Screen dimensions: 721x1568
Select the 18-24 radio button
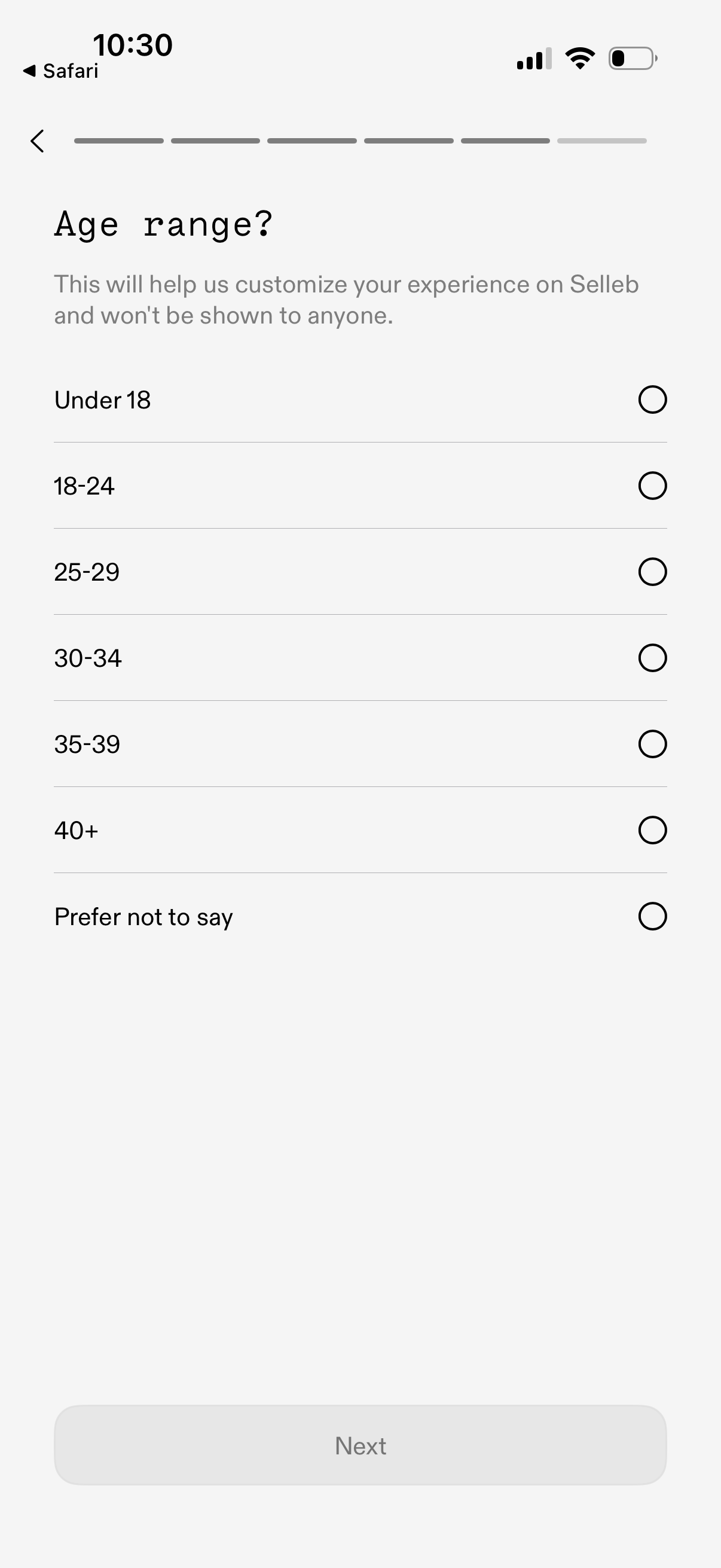pyautogui.click(x=652, y=486)
